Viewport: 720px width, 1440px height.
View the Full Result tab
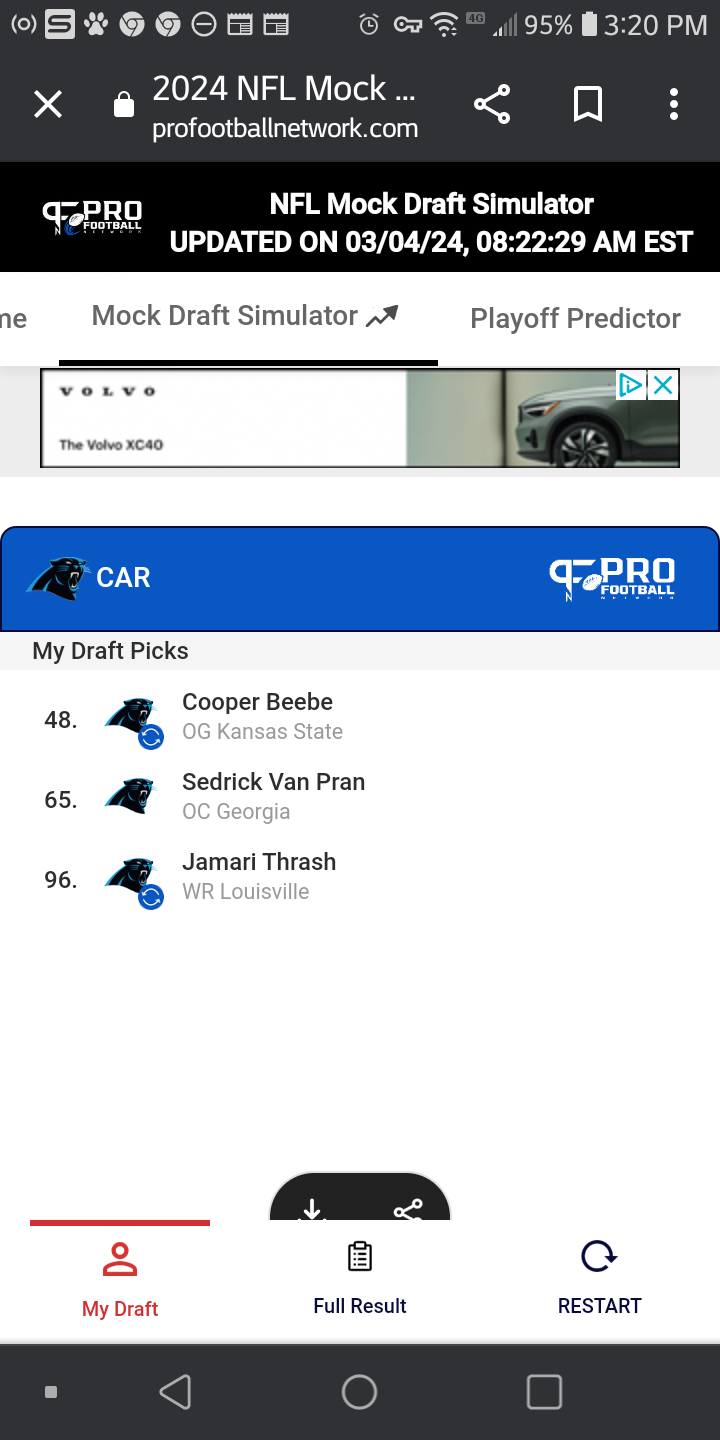[x=360, y=1280]
